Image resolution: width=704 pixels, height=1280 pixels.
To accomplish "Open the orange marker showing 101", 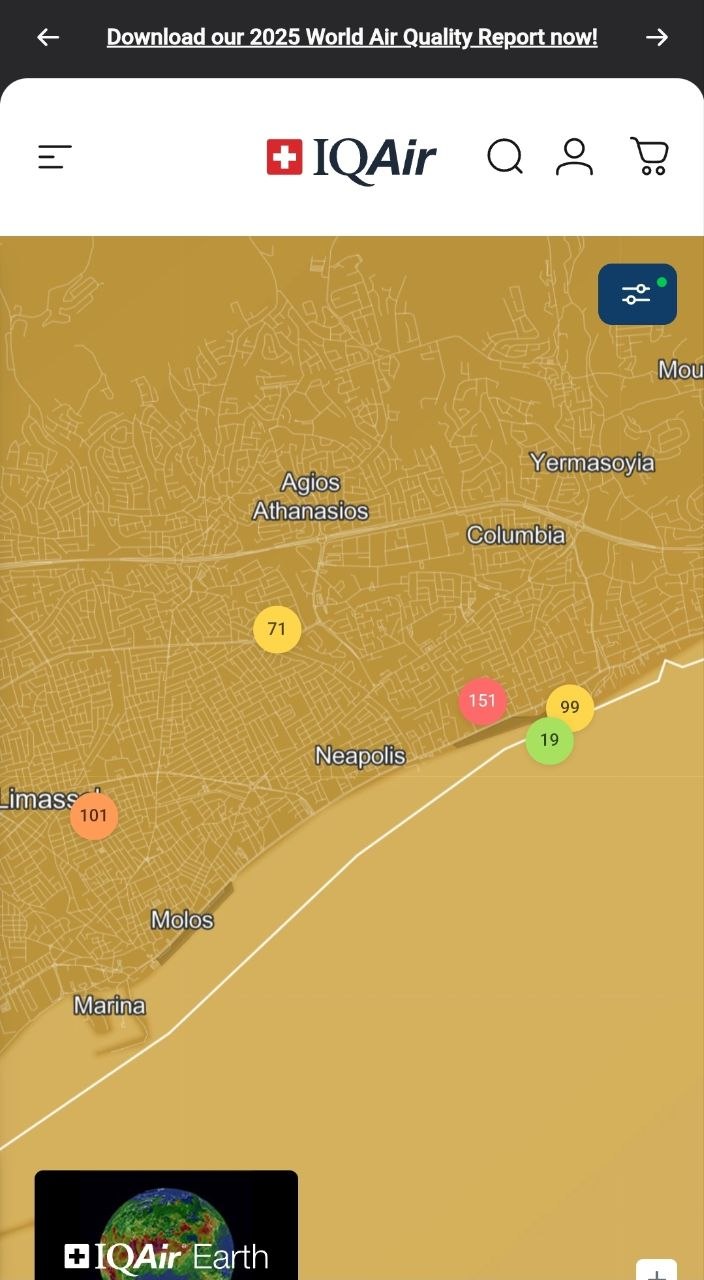I will (94, 816).
